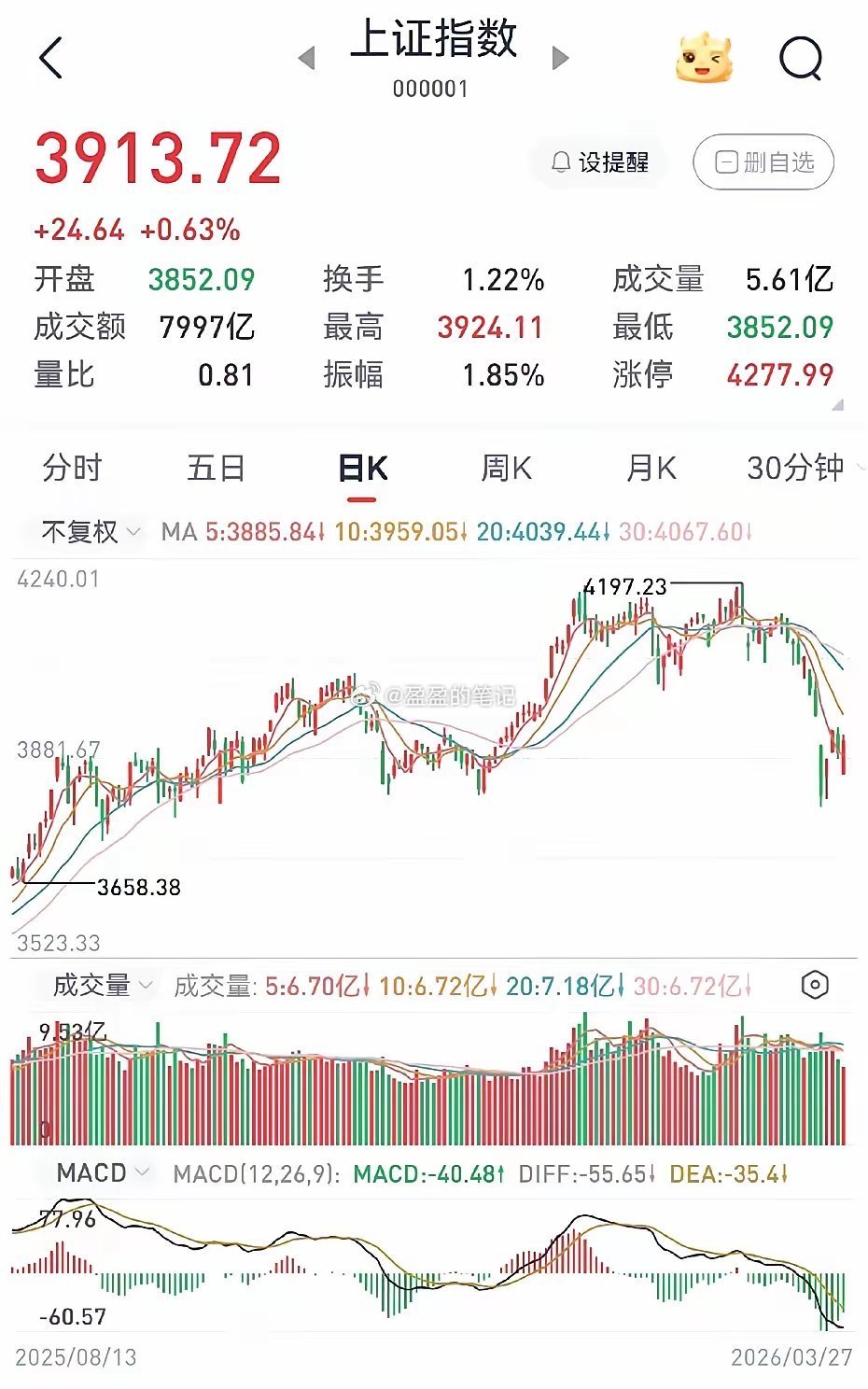The width and height of the screenshot is (868, 1389).
Task: Toggle MACD indicator selection
Action: [90, 1172]
